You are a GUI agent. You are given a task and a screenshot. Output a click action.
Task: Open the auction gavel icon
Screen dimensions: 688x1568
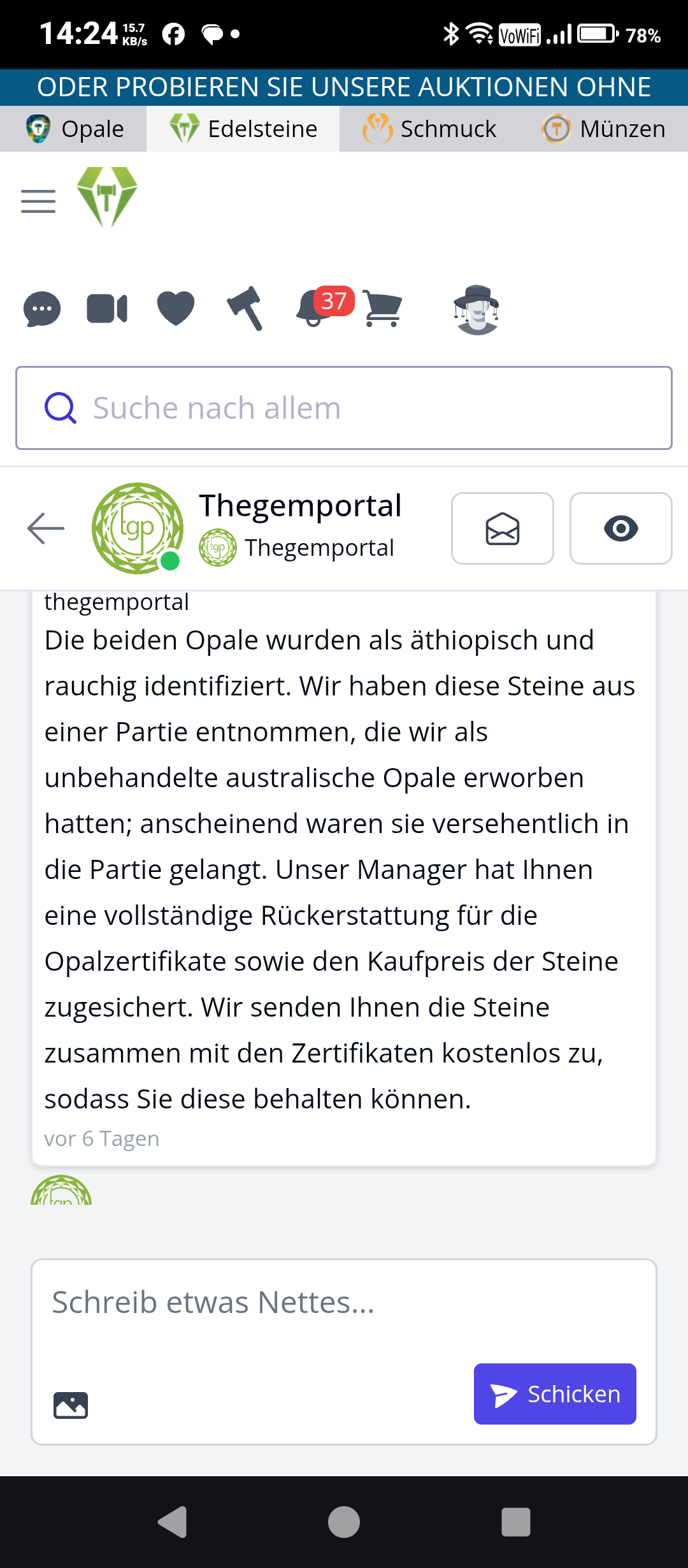(x=245, y=309)
